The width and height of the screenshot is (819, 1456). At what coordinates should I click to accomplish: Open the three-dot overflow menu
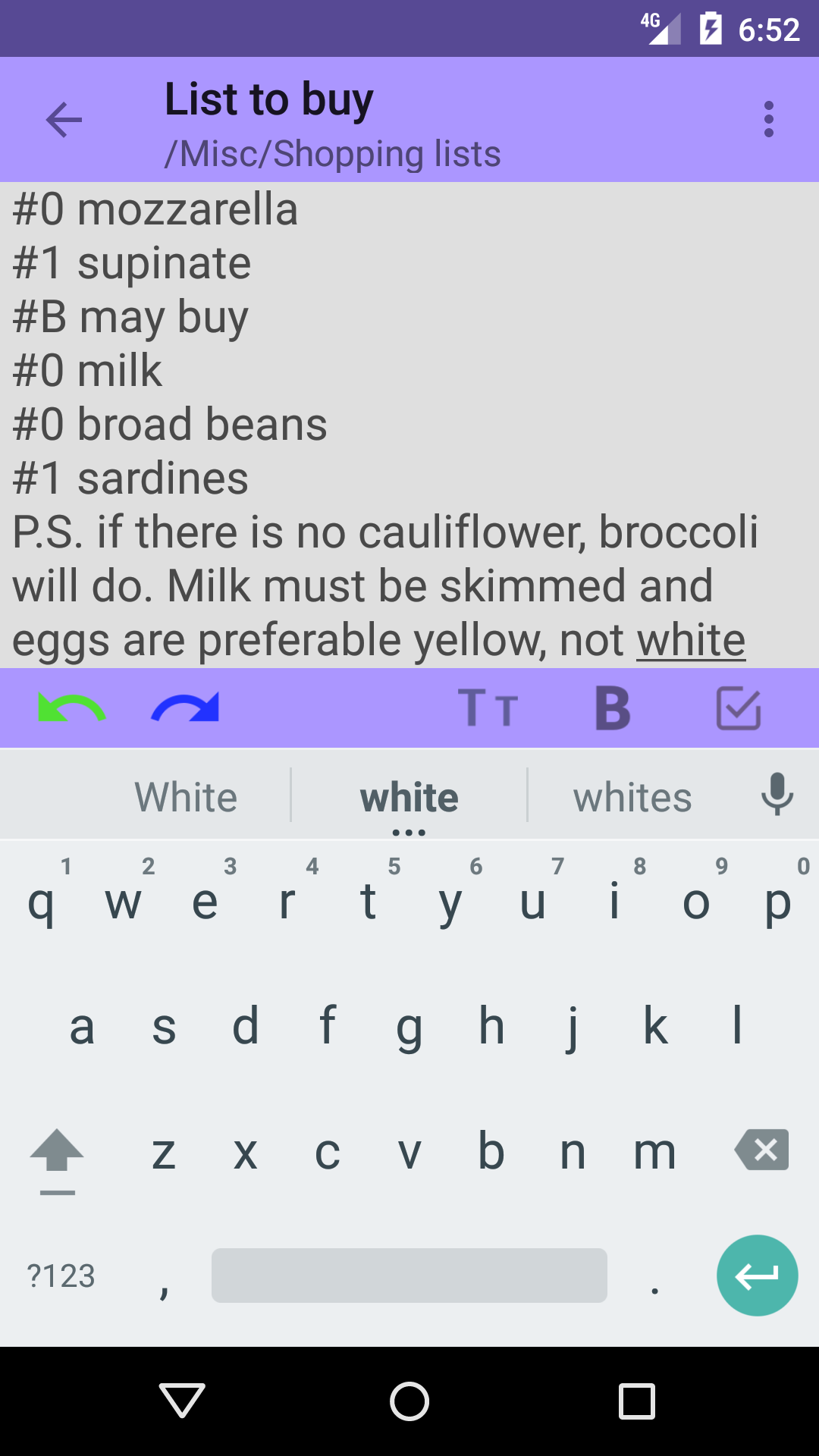coord(769,119)
